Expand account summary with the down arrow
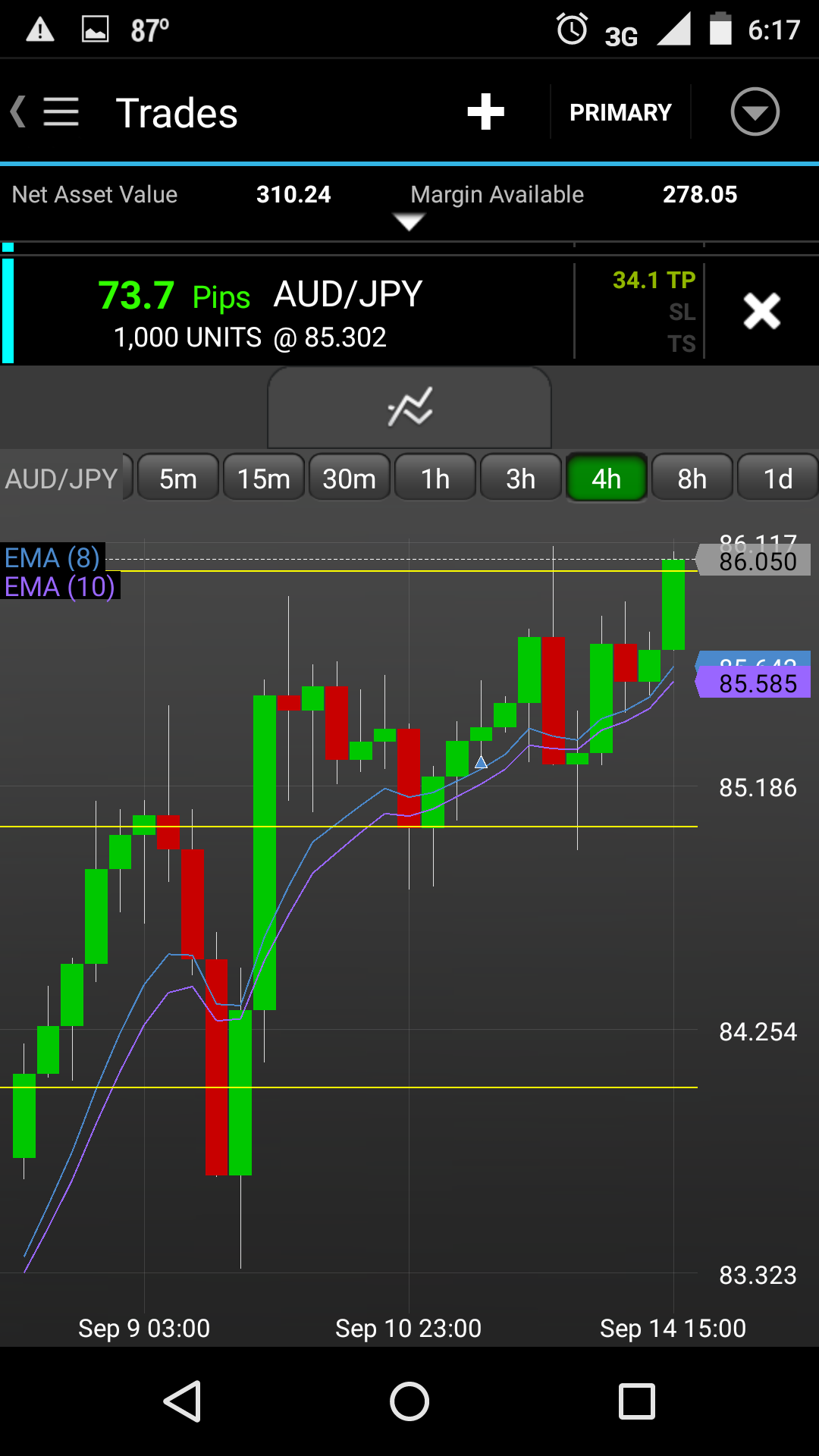Viewport: 819px width, 1456px height. [409, 221]
